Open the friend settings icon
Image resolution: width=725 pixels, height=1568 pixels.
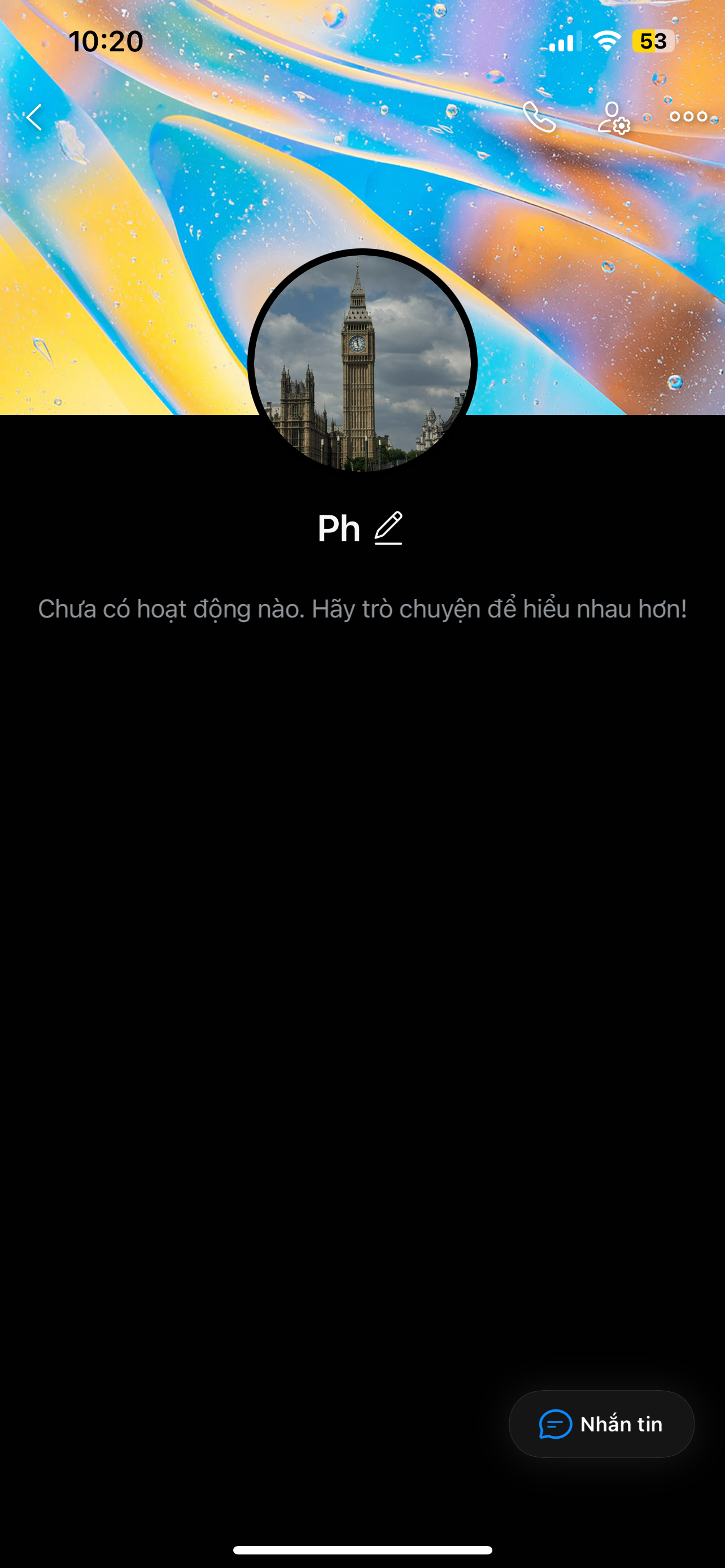(x=613, y=117)
